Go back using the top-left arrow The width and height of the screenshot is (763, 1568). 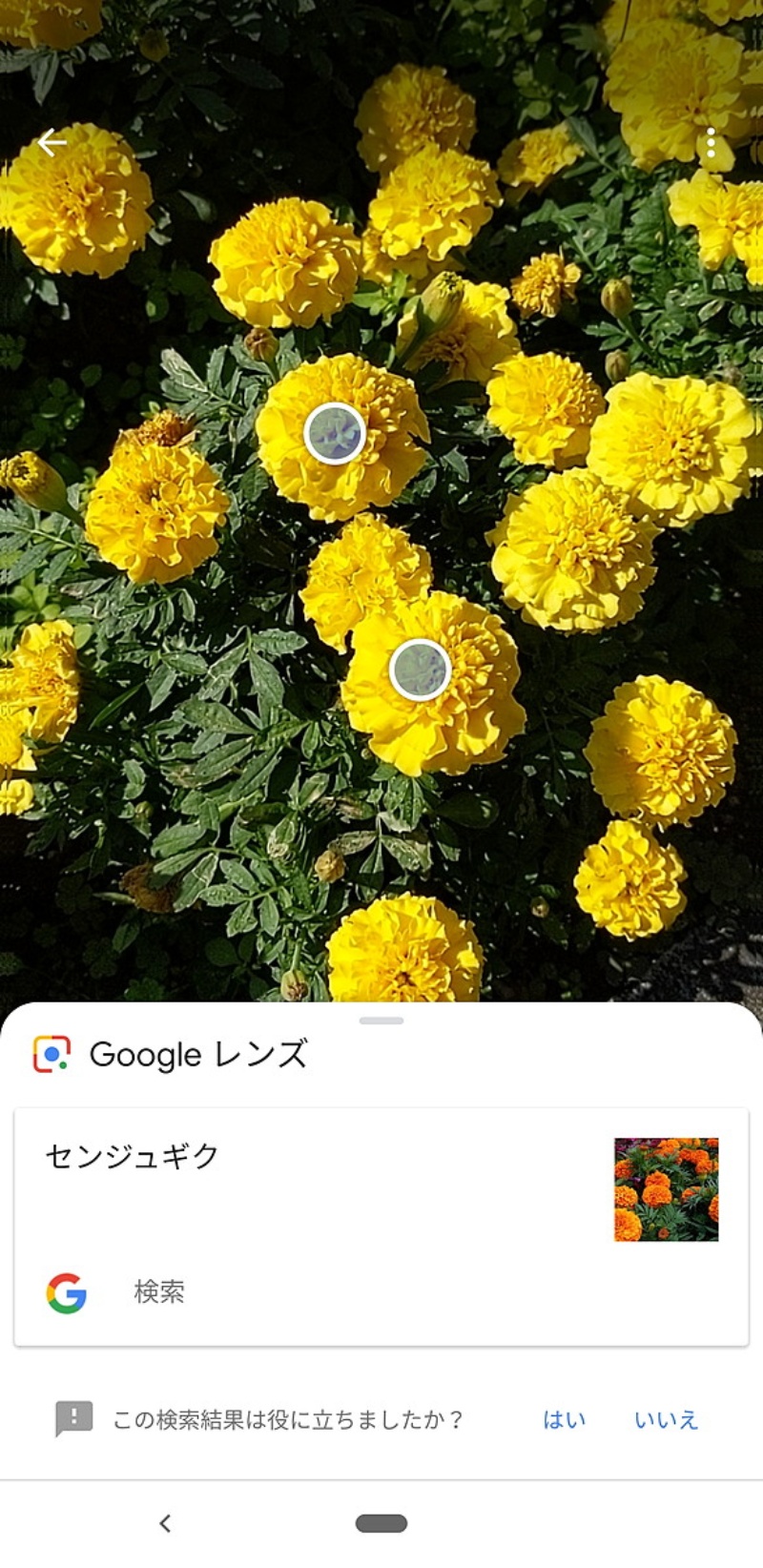point(52,143)
